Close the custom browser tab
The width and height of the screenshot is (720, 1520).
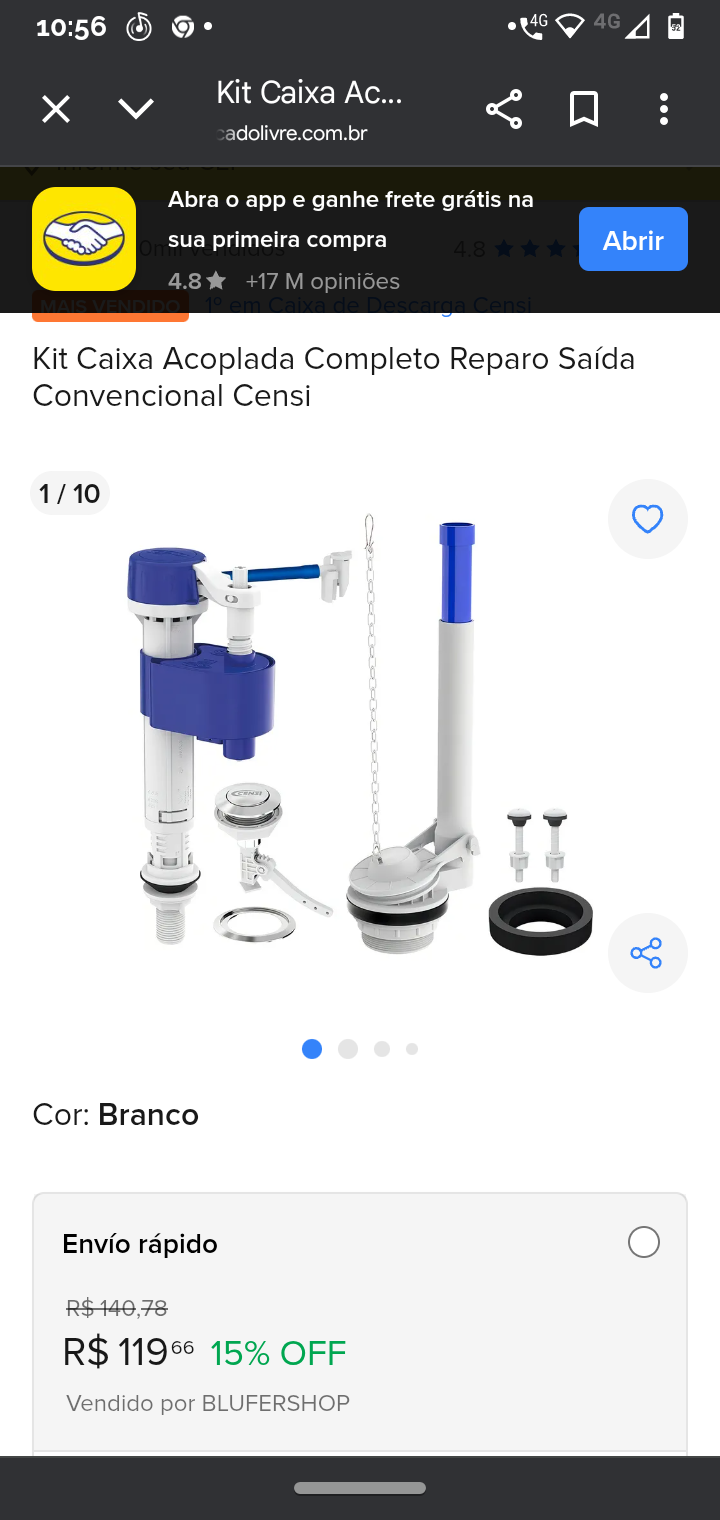[56, 109]
